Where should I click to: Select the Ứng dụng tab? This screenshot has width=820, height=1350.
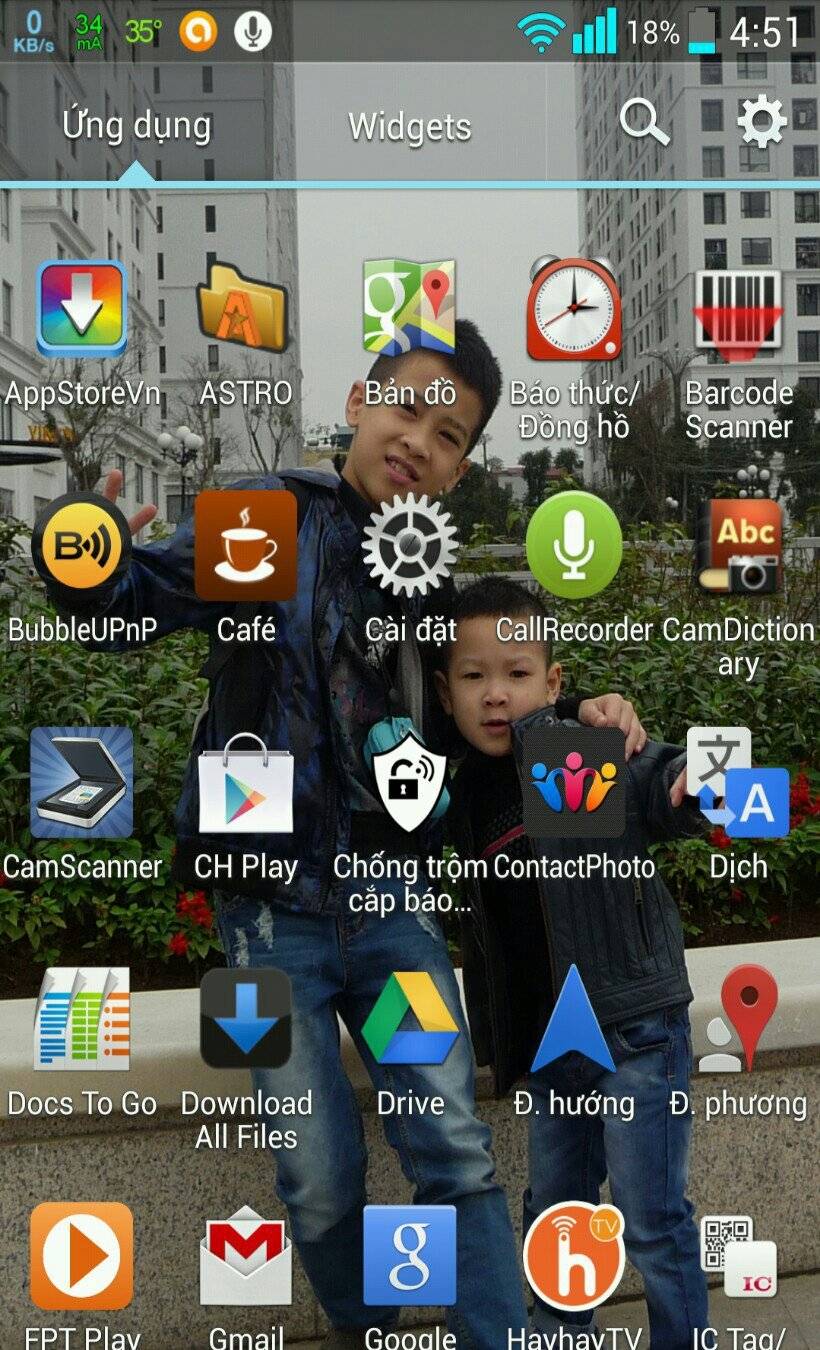[x=136, y=126]
